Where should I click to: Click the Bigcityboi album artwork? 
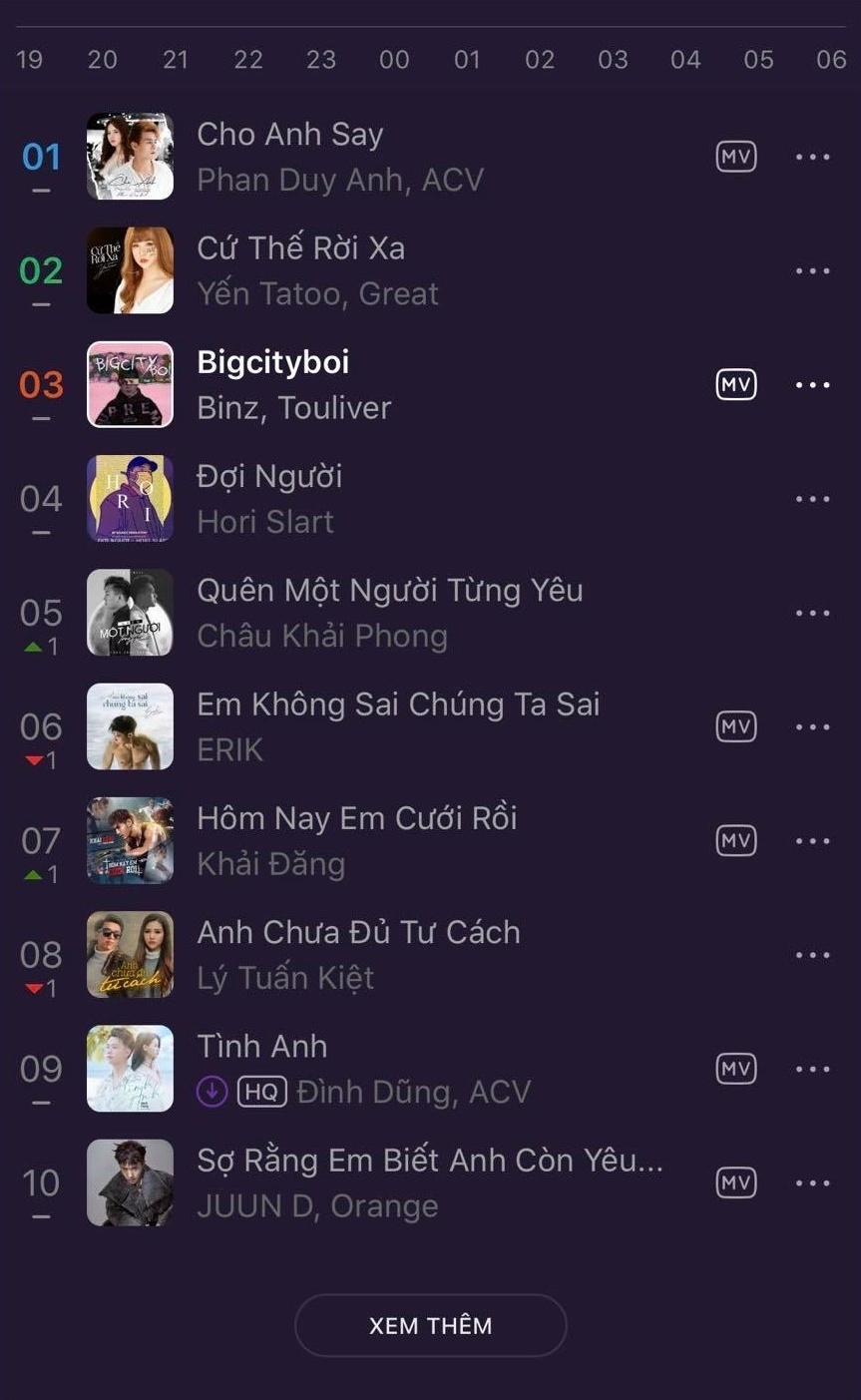coord(129,384)
